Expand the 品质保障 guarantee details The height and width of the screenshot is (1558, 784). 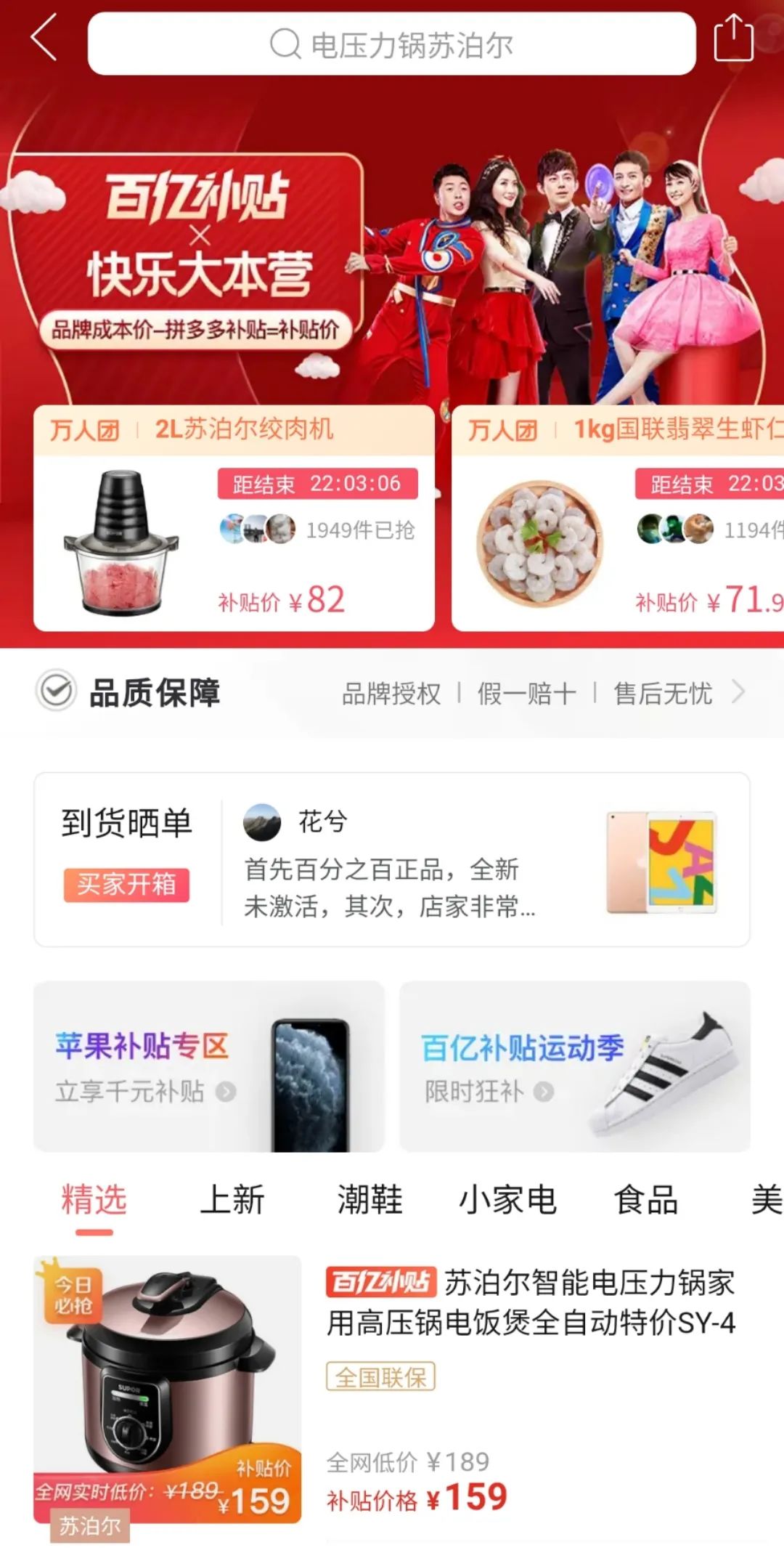click(738, 692)
